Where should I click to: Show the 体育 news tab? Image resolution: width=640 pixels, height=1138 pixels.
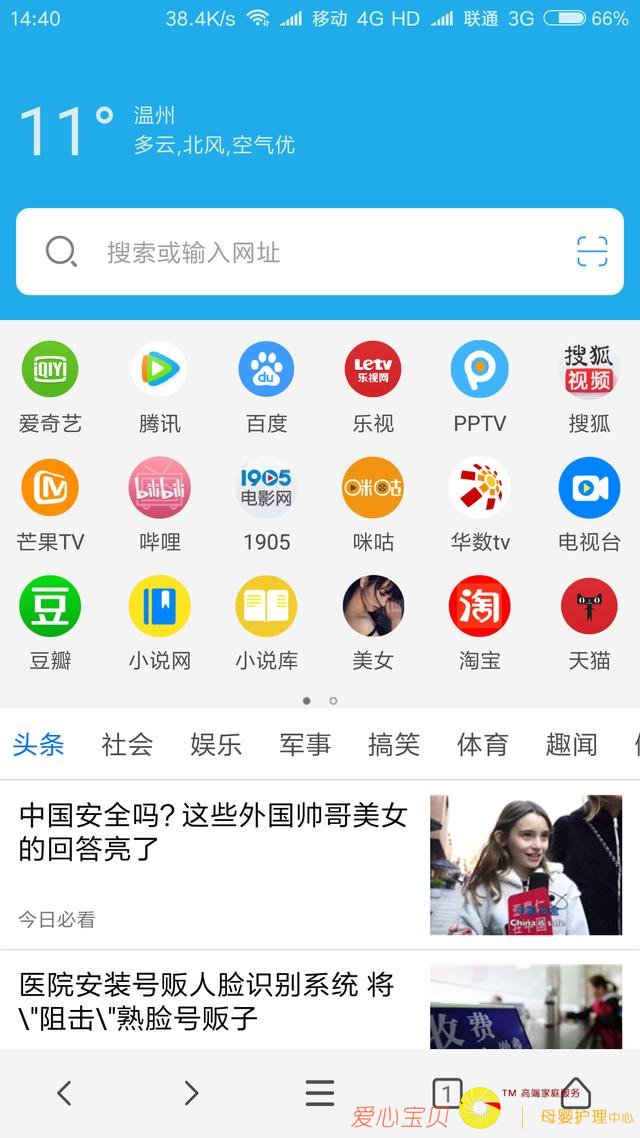483,744
